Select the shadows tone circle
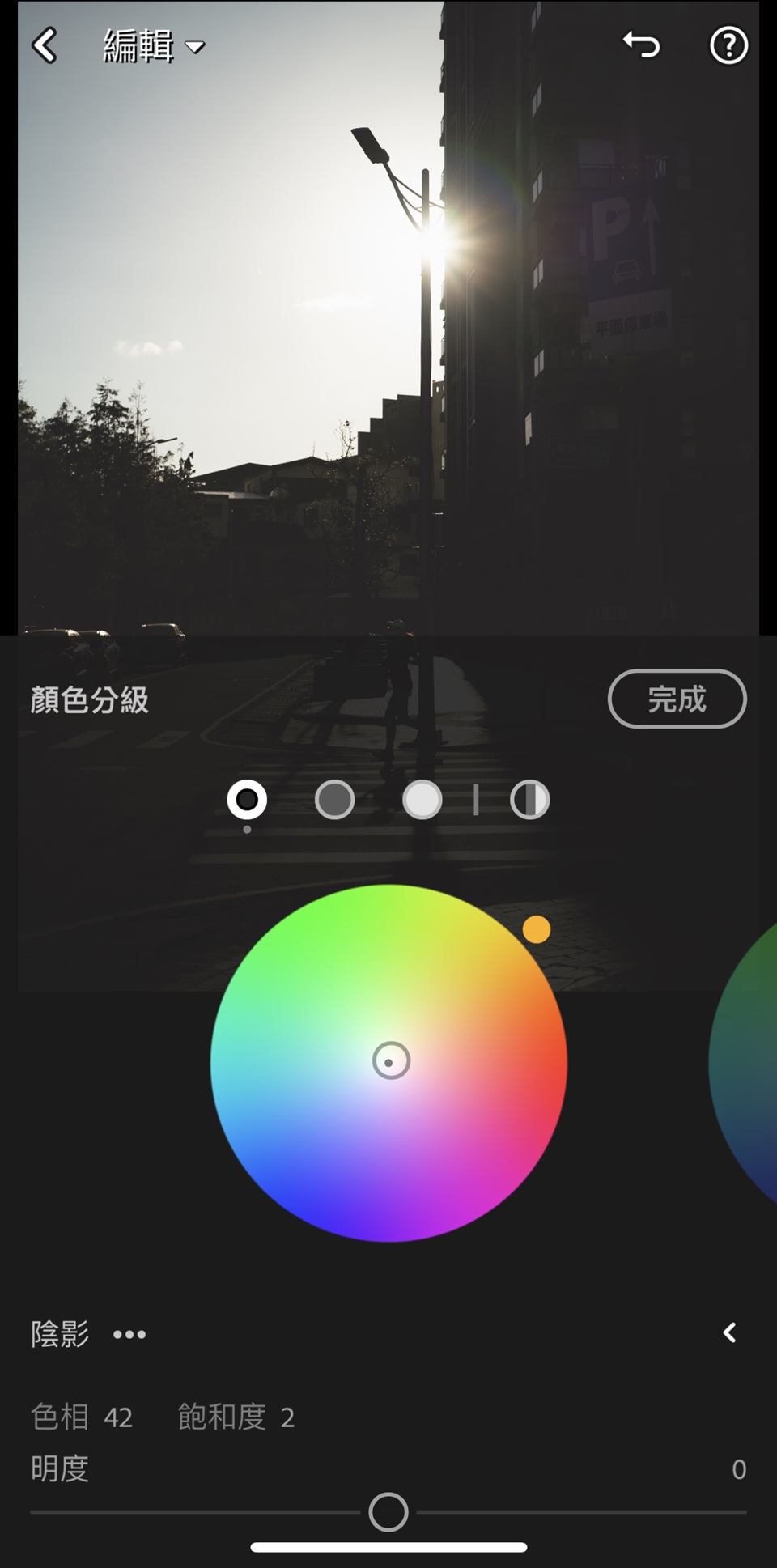Viewport: 777px width, 1568px height. [247, 800]
